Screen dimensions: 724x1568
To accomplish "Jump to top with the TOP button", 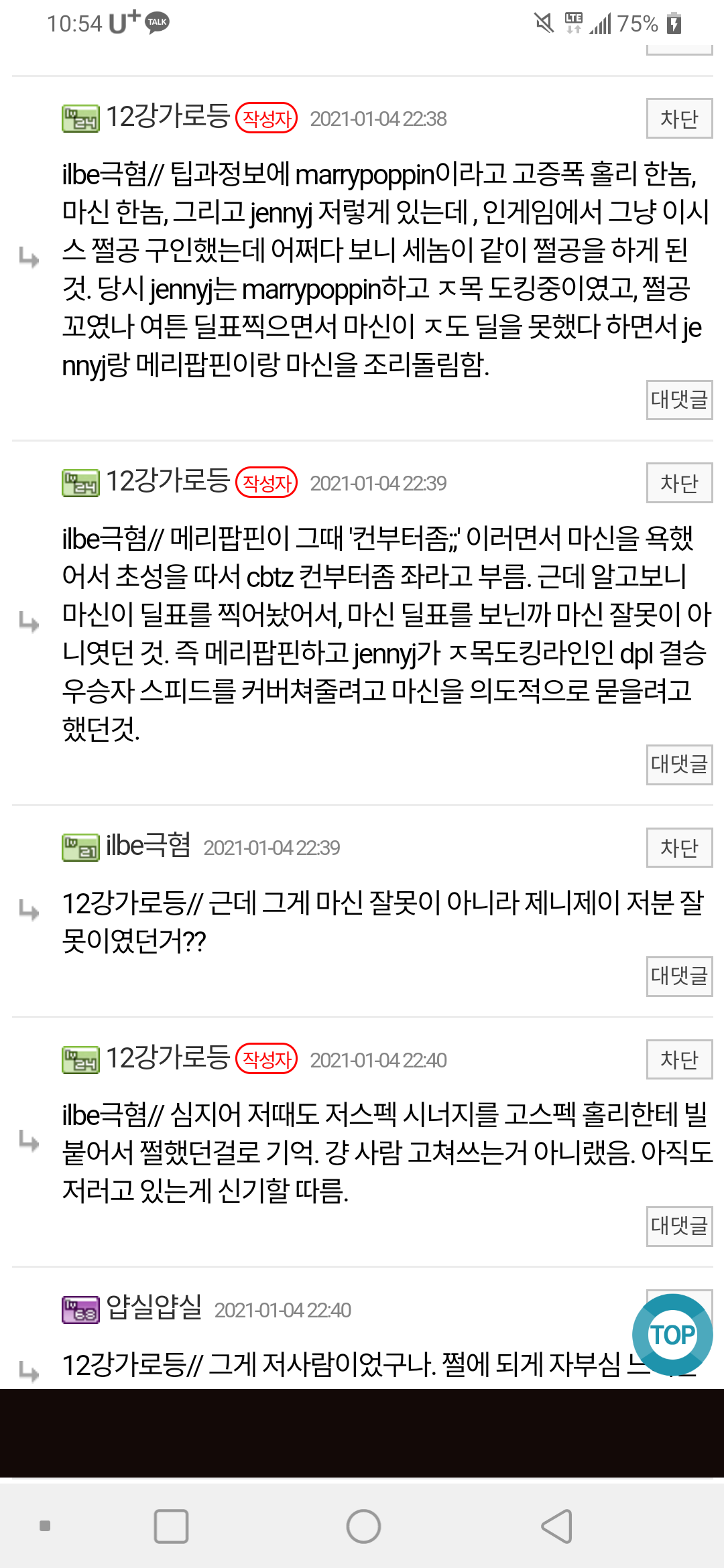I will coord(672,1335).
